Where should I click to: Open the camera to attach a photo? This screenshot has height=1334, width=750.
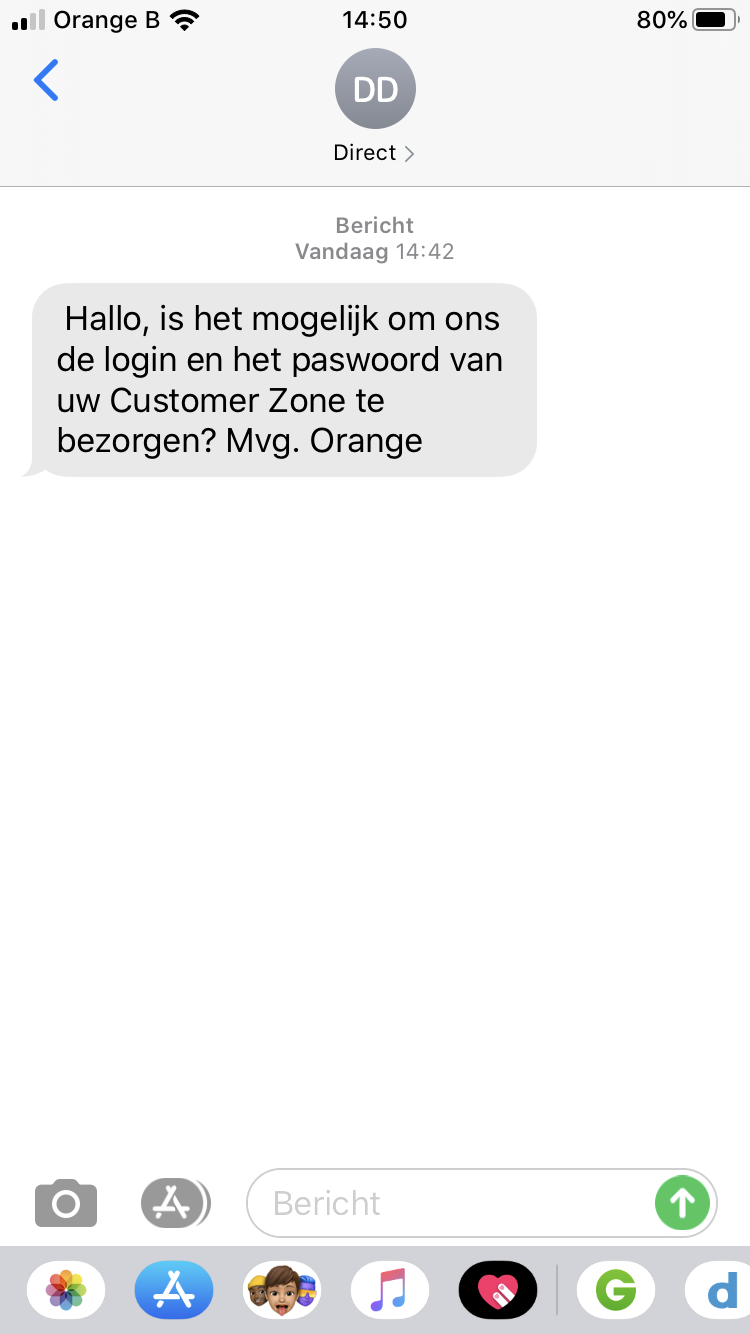pyautogui.click(x=66, y=1203)
